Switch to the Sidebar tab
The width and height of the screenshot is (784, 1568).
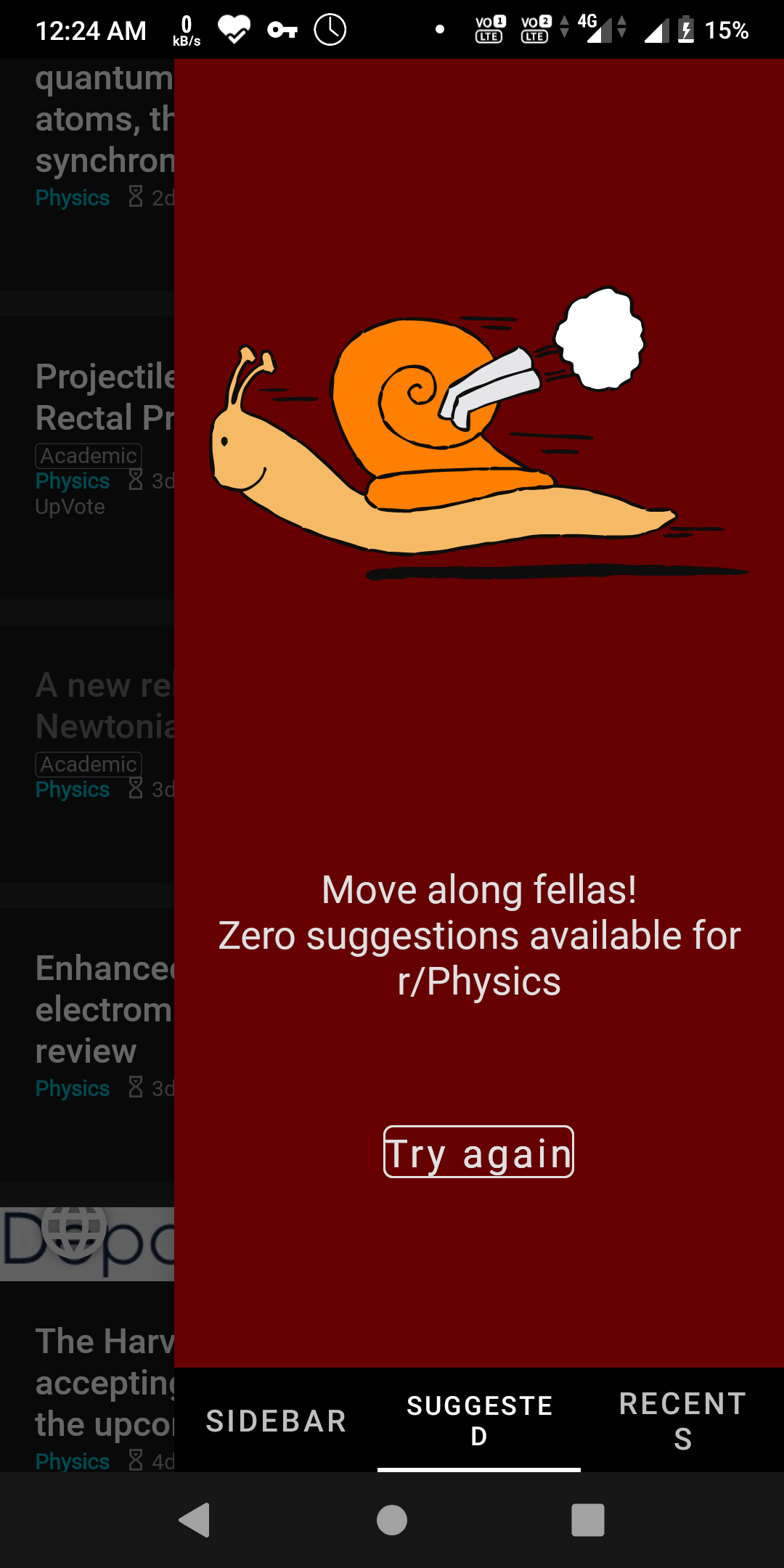click(x=276, y=1421)
